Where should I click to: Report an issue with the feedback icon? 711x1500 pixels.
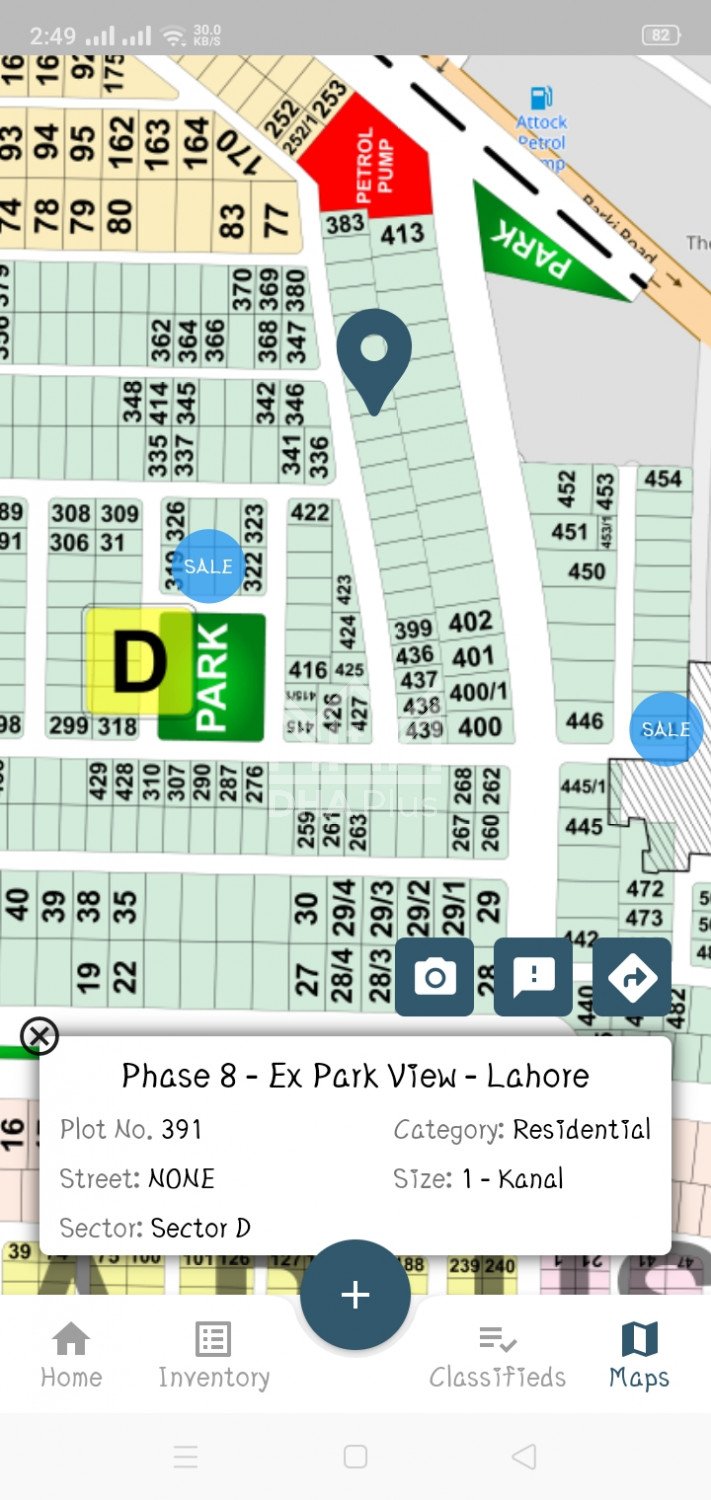coord(533,977)
